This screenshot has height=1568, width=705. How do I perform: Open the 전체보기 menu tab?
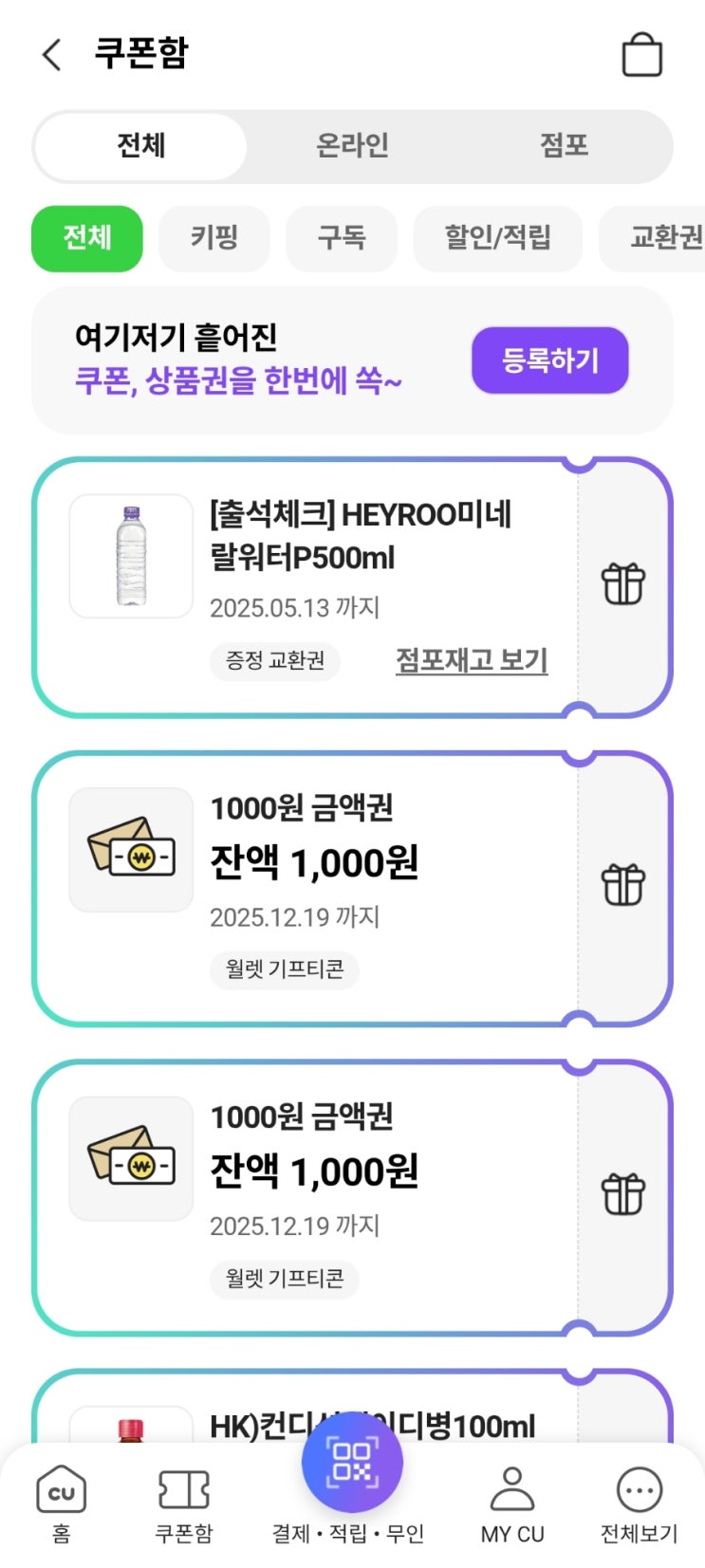click(x=639, y=1503)
